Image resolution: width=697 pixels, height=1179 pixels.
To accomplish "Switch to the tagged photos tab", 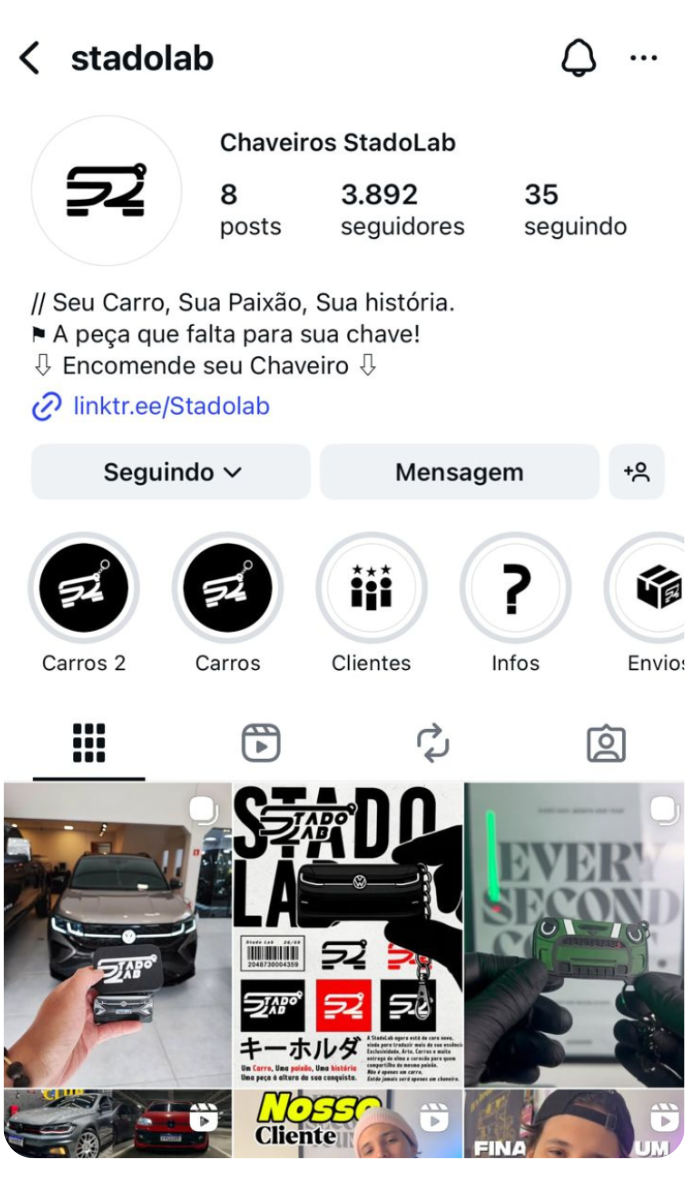I will (x=606, y=743).
